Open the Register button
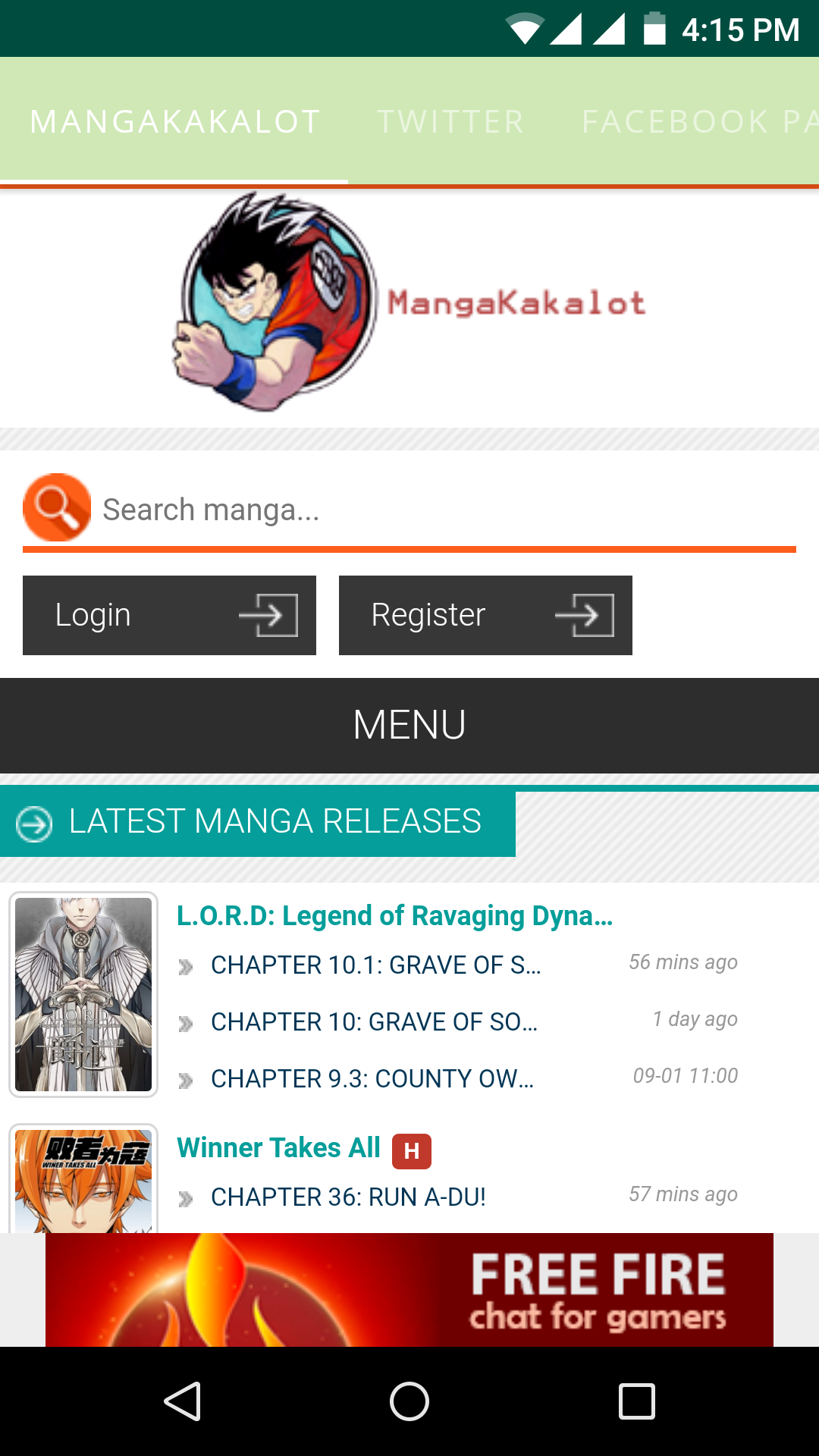 click(x=485, y=615)
